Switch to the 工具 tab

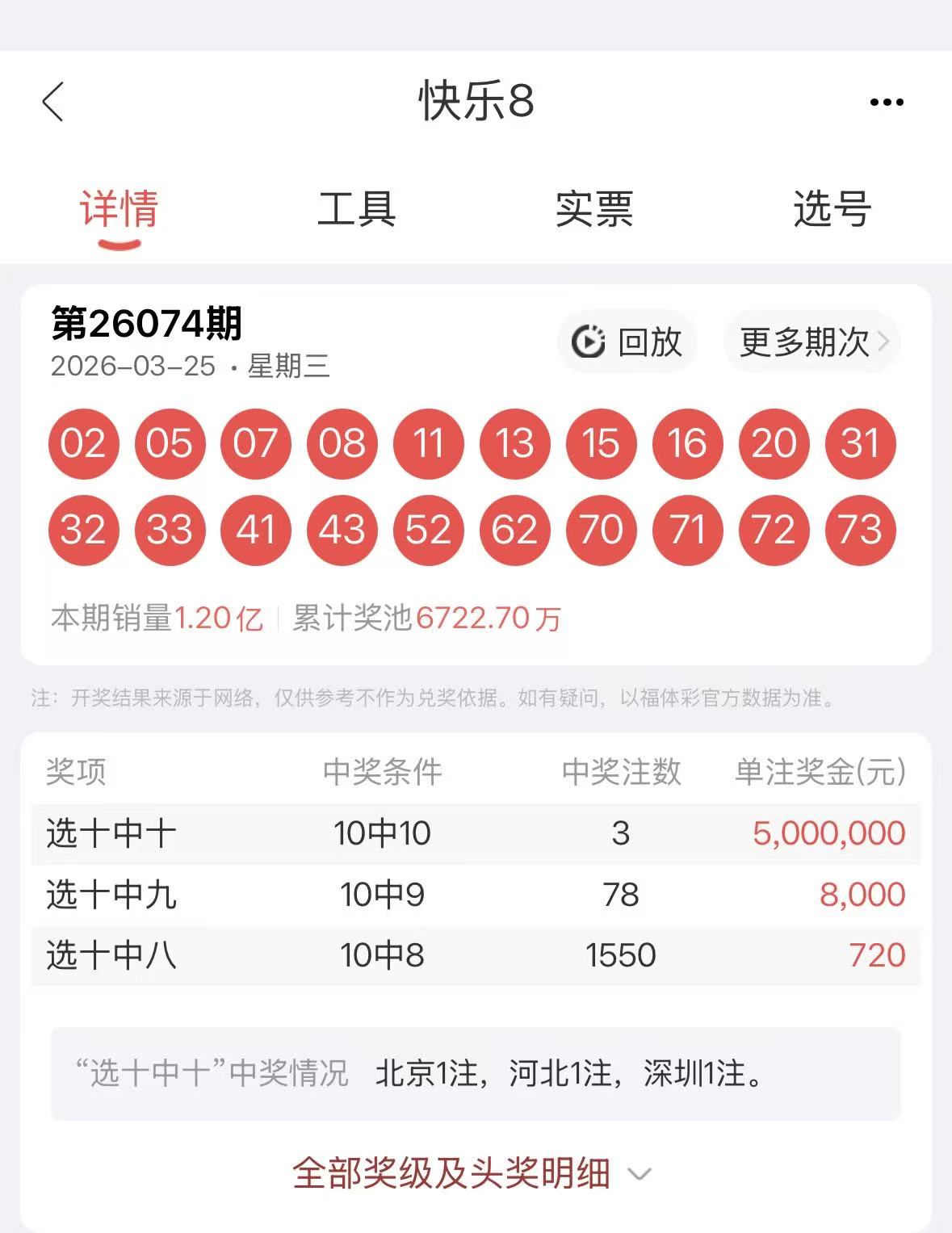[356, 209]
